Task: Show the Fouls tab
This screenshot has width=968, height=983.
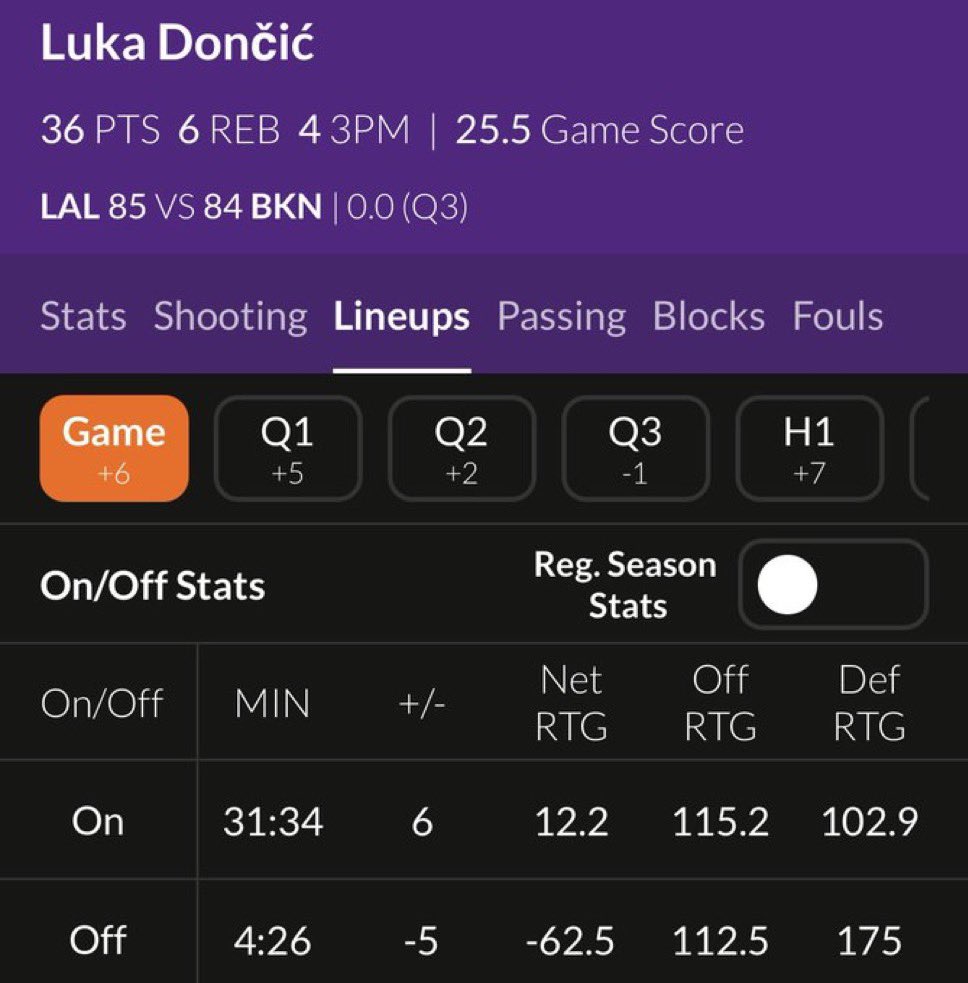Action: (x=838, y=317)
